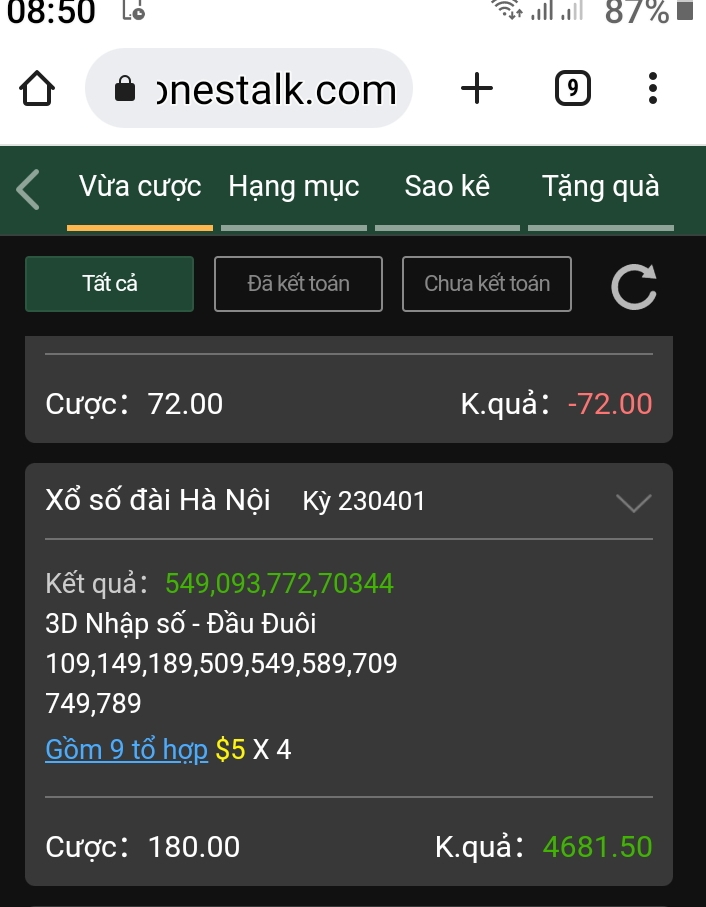This screenshot has width=706, height=907.
Task: Switch to the Vừa cược tab
Action: [x=140, y=187]
